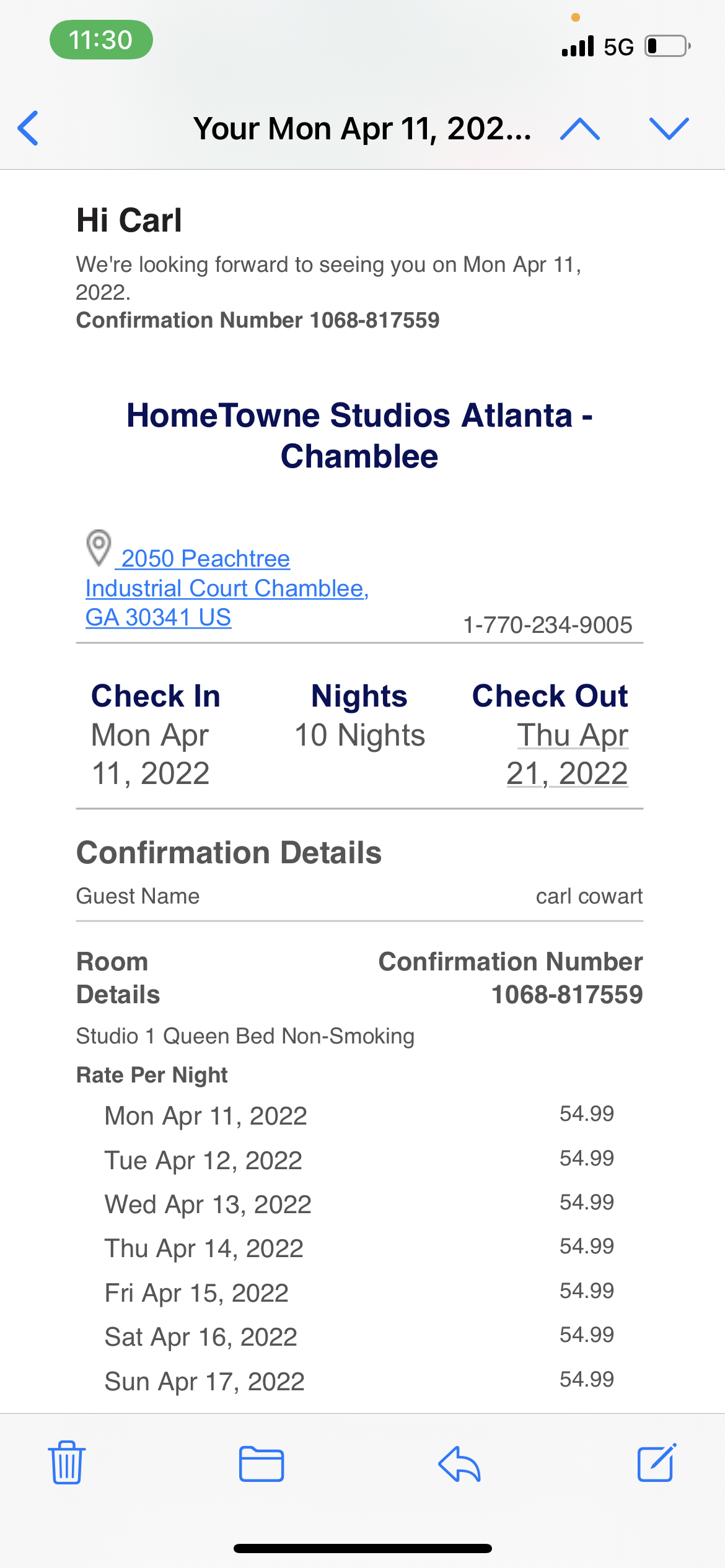The height and width of the screenshot is (1568, 725).
Task: Tap guest name carl cowart
Action: click(x=589, y=895)
